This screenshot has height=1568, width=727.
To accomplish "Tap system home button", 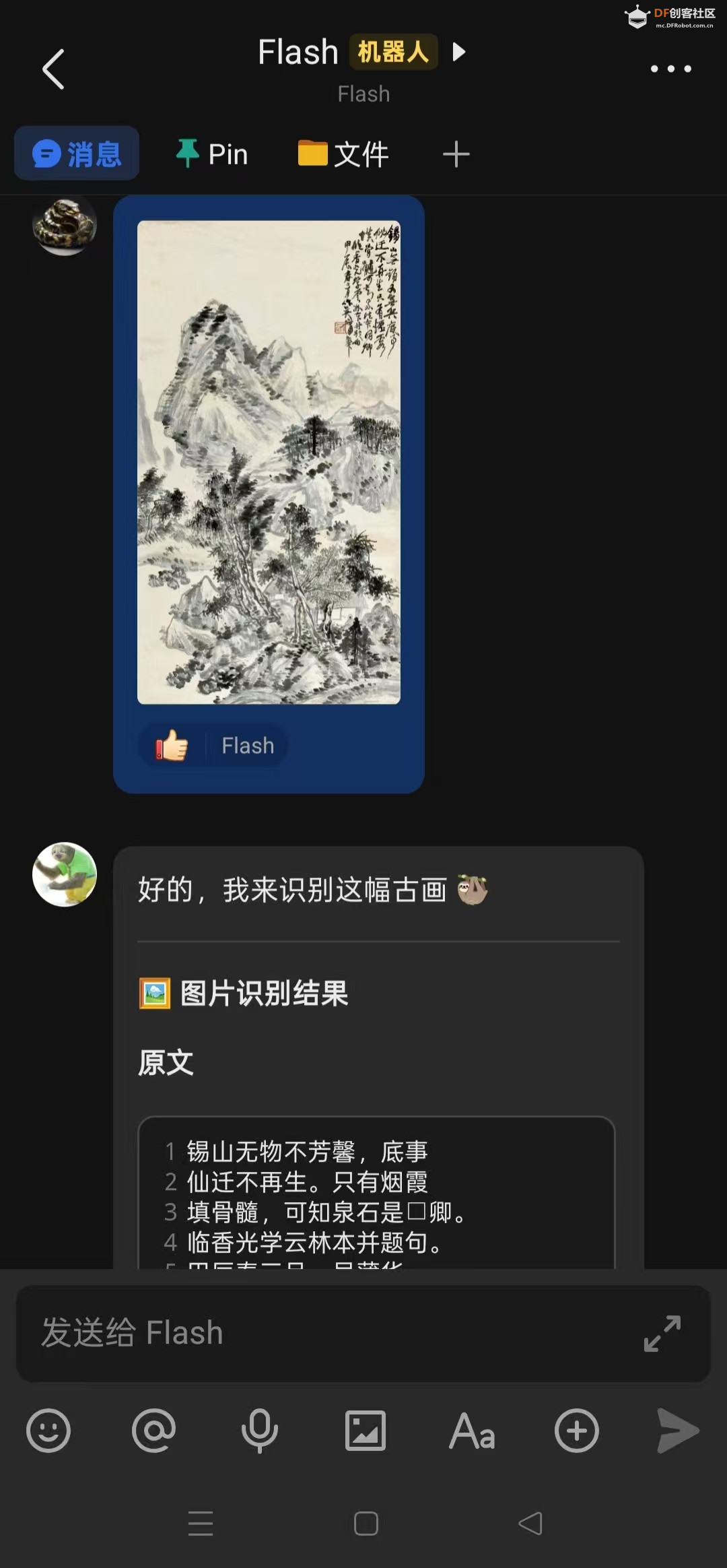I will pyautogui.click(x=366, y=1524).
